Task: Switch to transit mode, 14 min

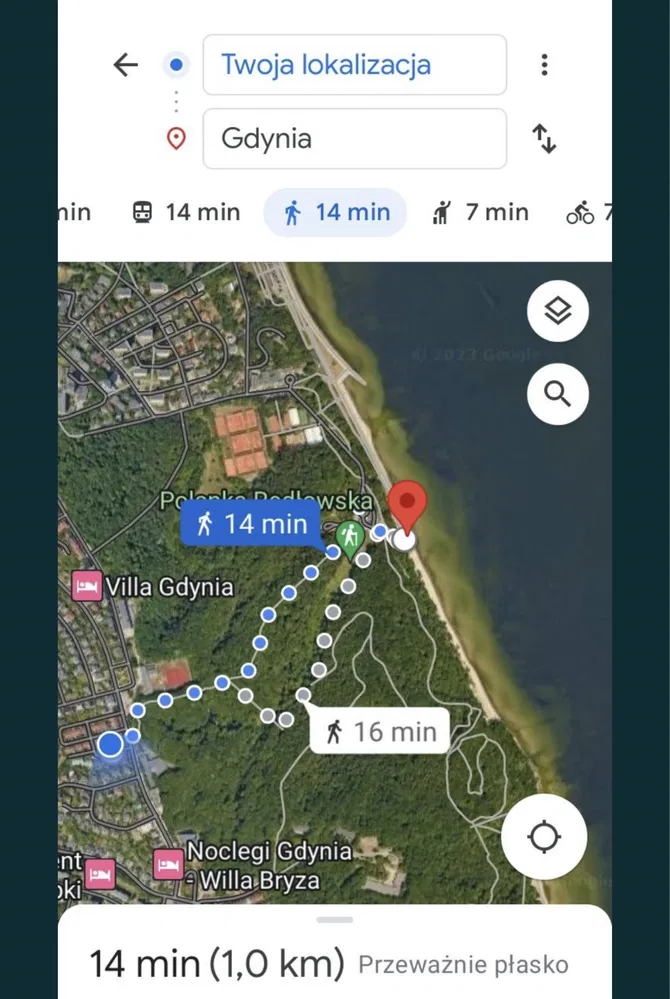Action: coord(187,212)
